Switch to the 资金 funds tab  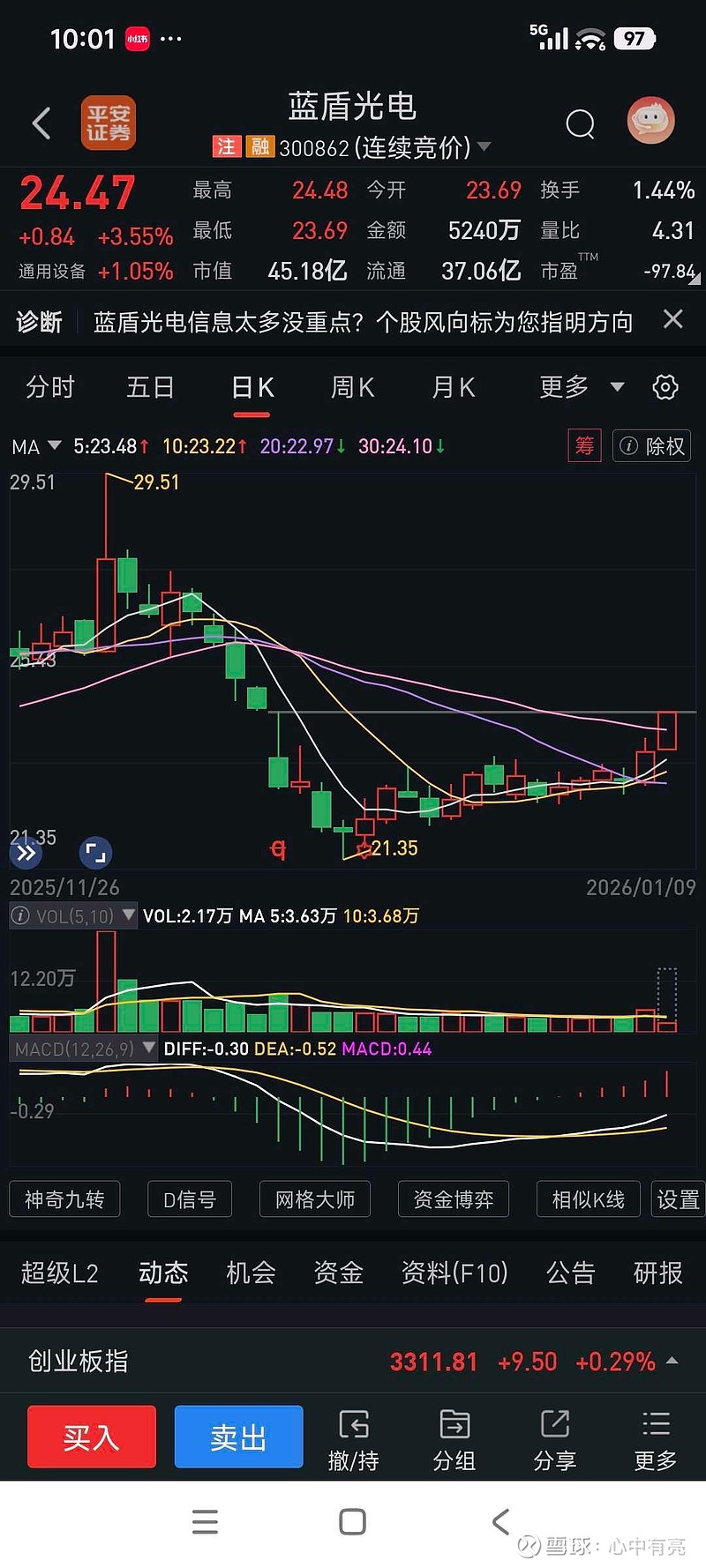pos(337,1273)
